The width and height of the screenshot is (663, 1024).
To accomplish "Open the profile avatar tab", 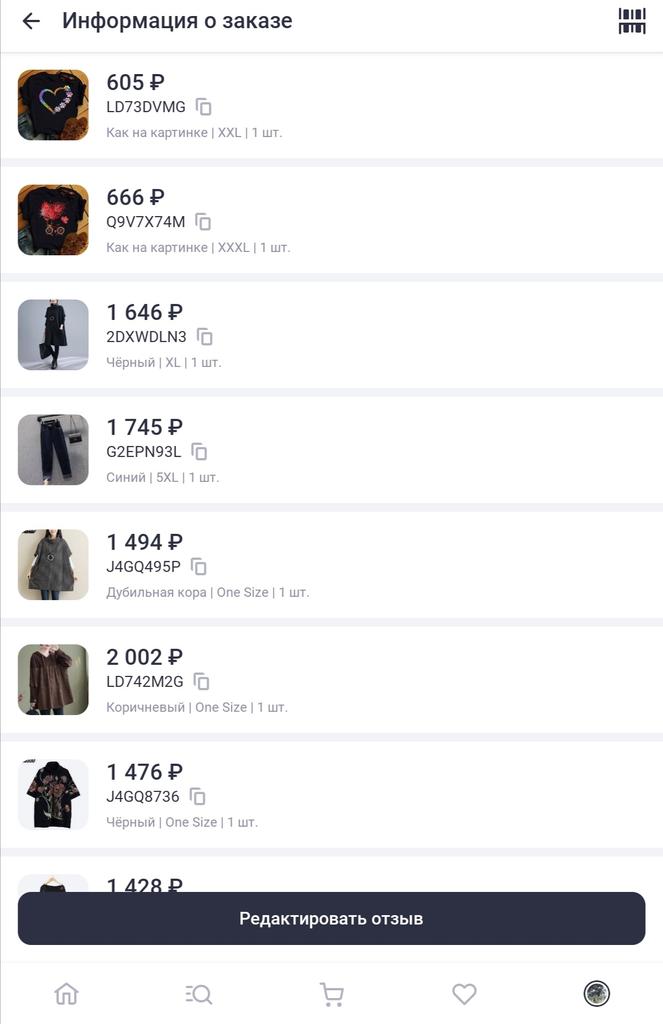I will coord(597,993).
